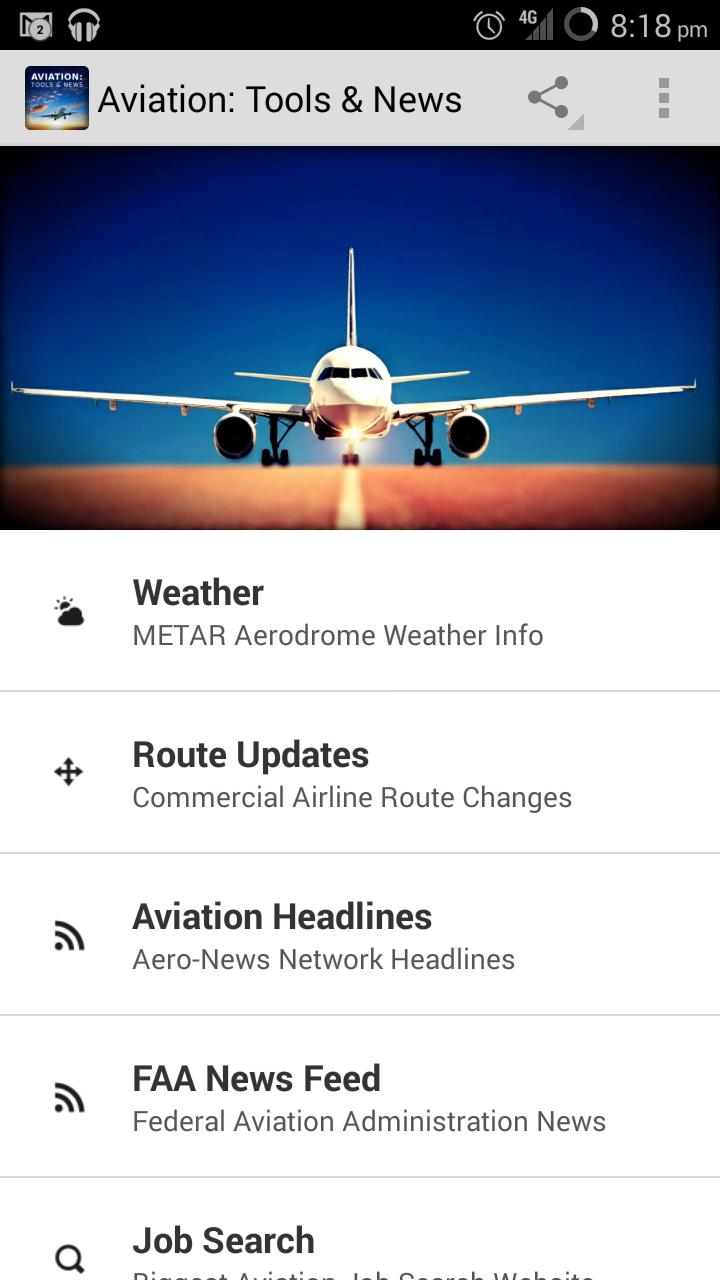Tap the Aviation: Tools & News title text
This screenshot has width=720, height=1280.
pos(281,97)
